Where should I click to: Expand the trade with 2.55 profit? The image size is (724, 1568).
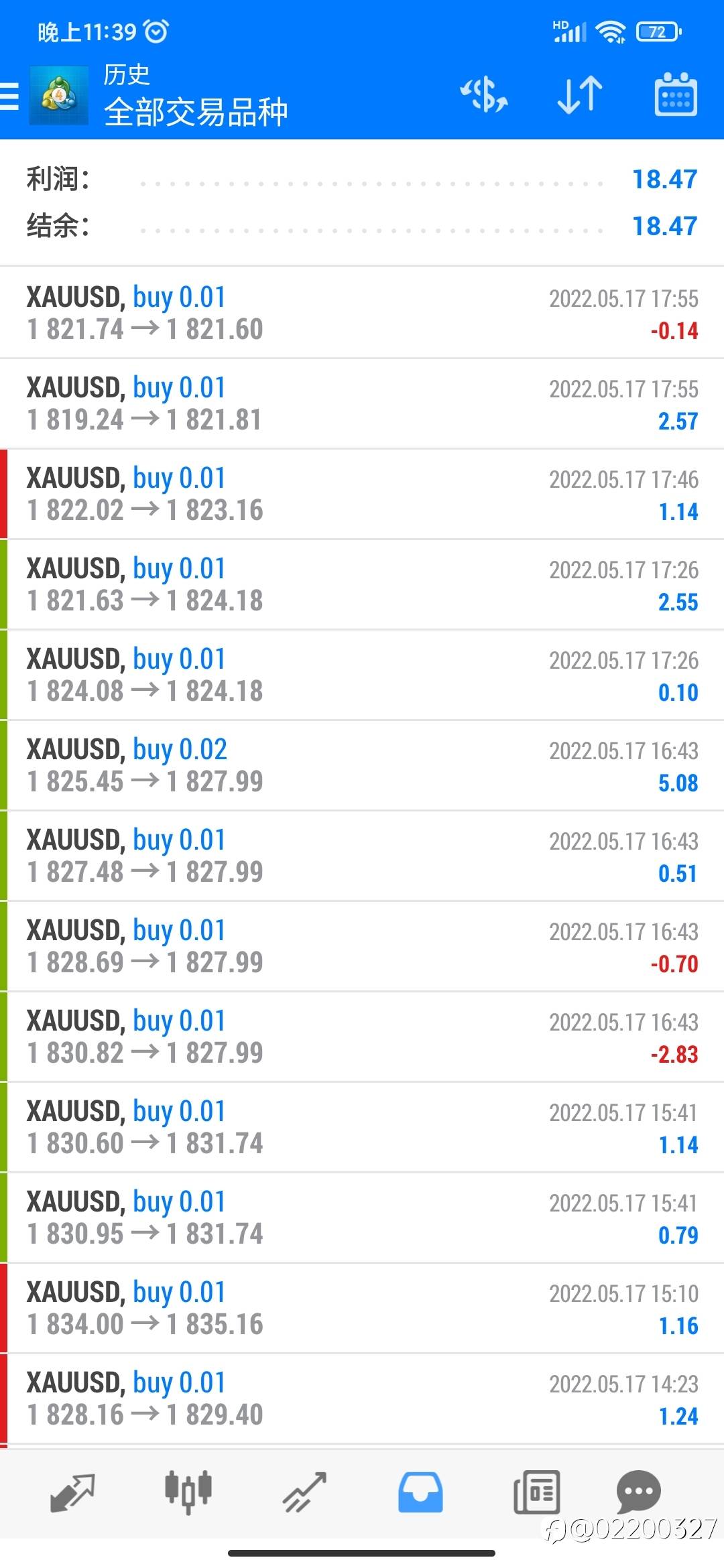coord(362,584)
